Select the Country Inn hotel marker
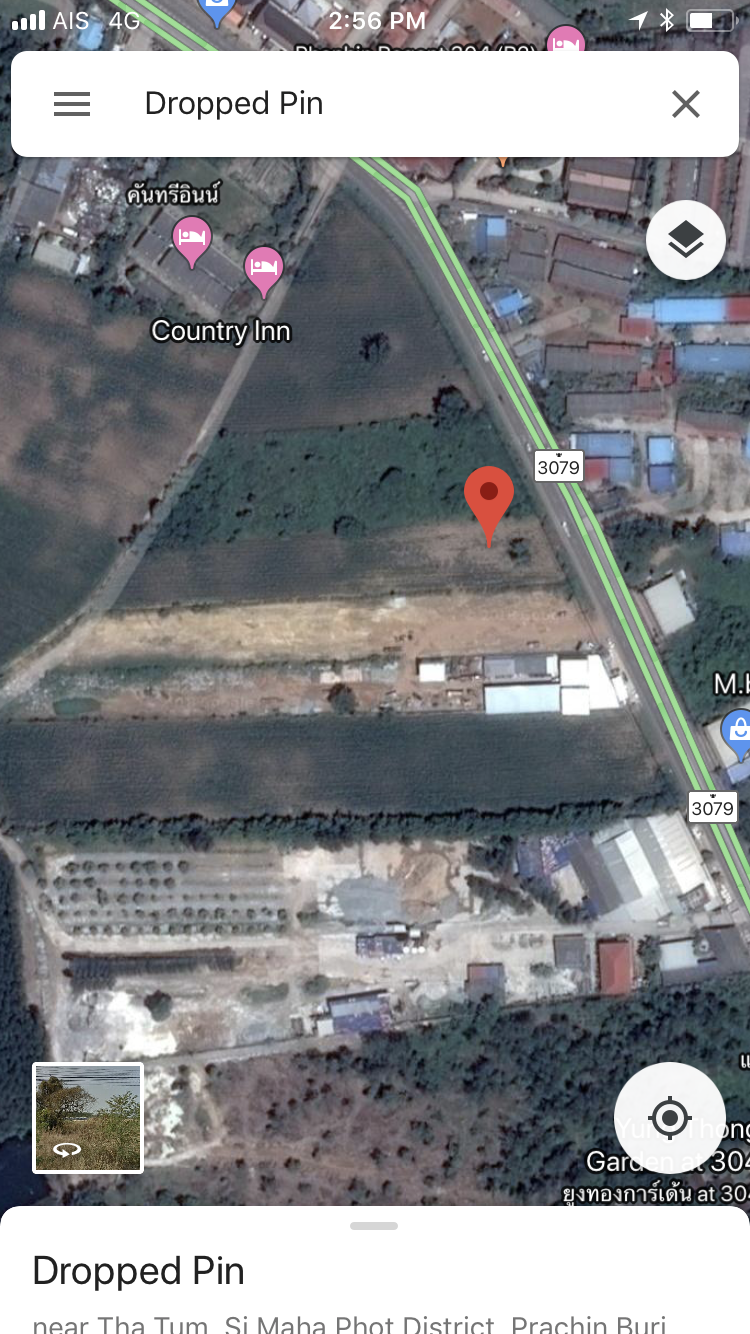 264,272
